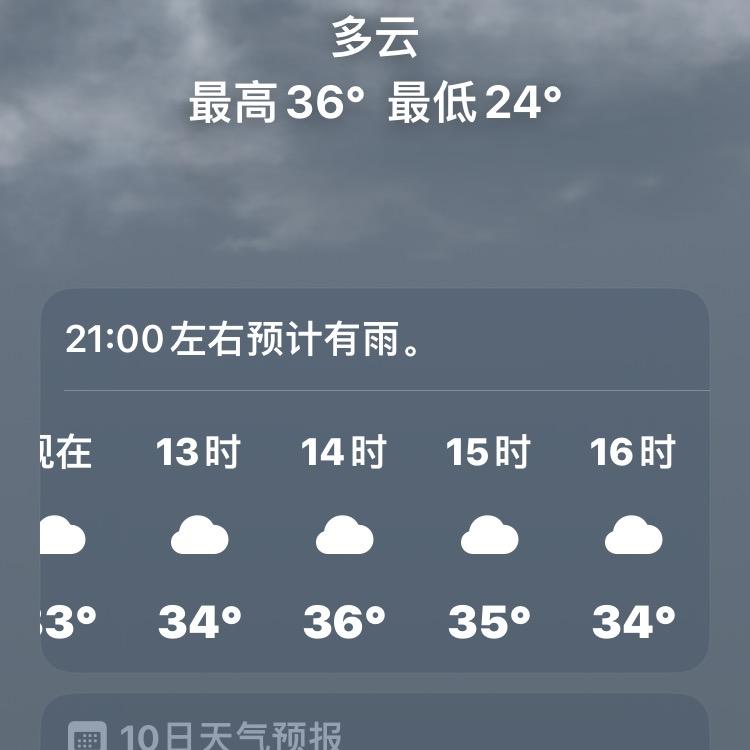
Task: Open the 10日天气预报 forecast card
Action: coord(374,728)
